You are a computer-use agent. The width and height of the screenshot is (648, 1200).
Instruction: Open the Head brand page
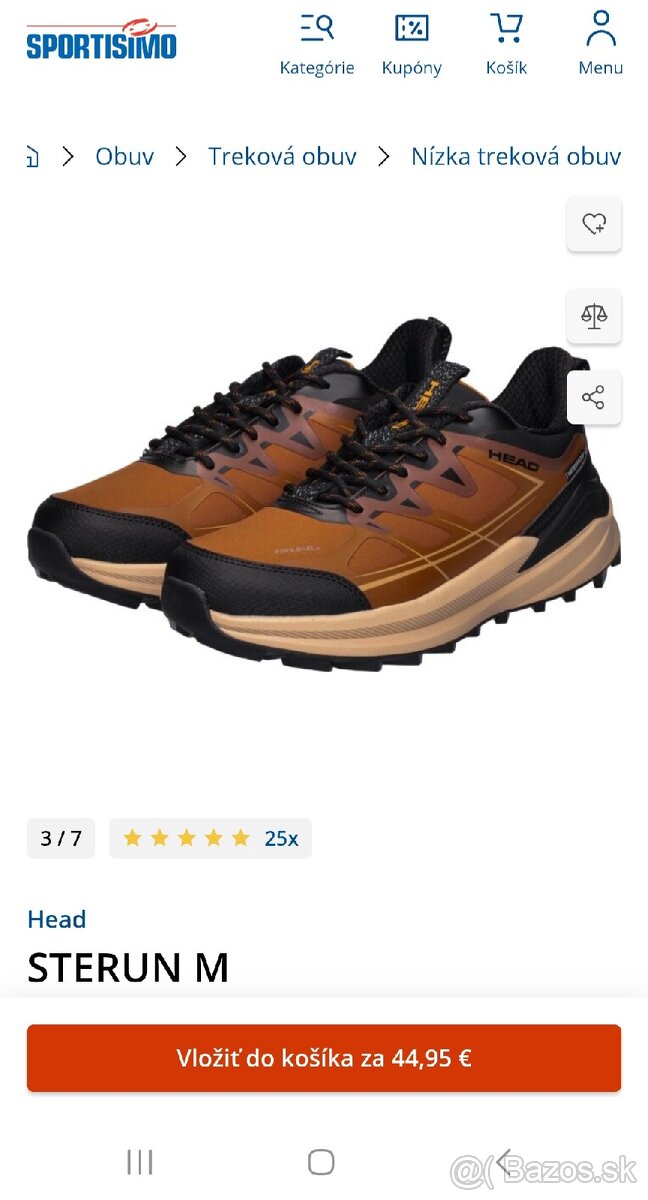click(57, 919)
